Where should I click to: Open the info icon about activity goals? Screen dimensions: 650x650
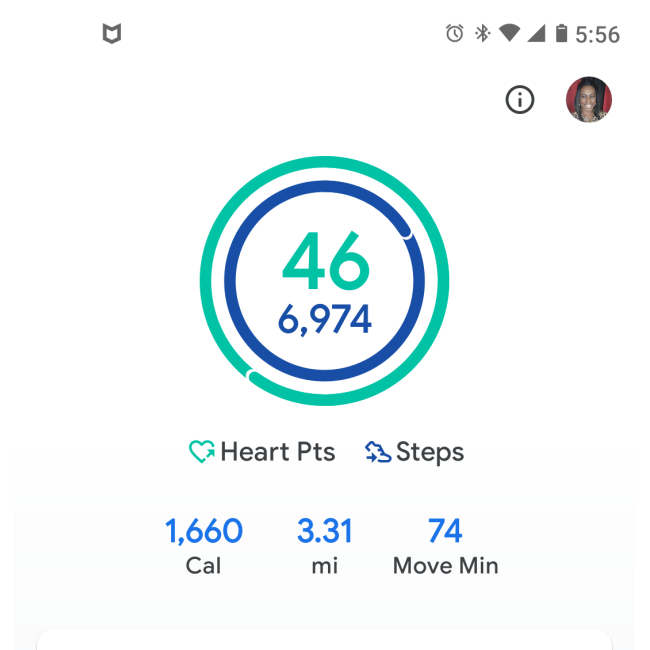(x=520, y=100)
